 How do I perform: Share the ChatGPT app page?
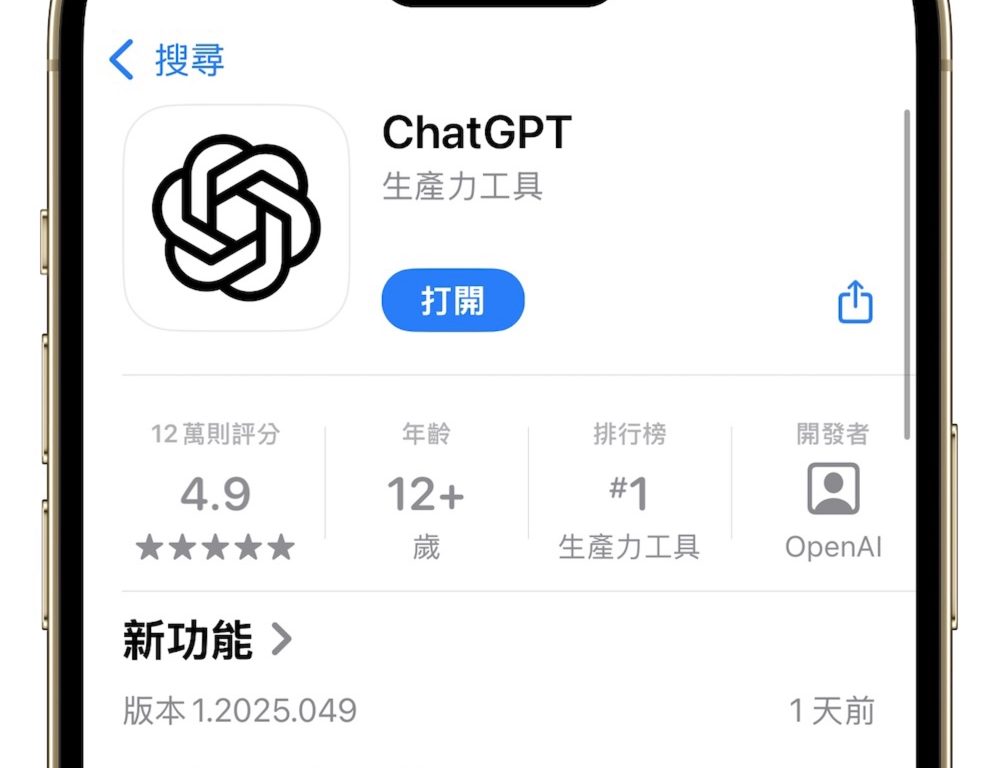pyautogui.click(x=855, y=302)
